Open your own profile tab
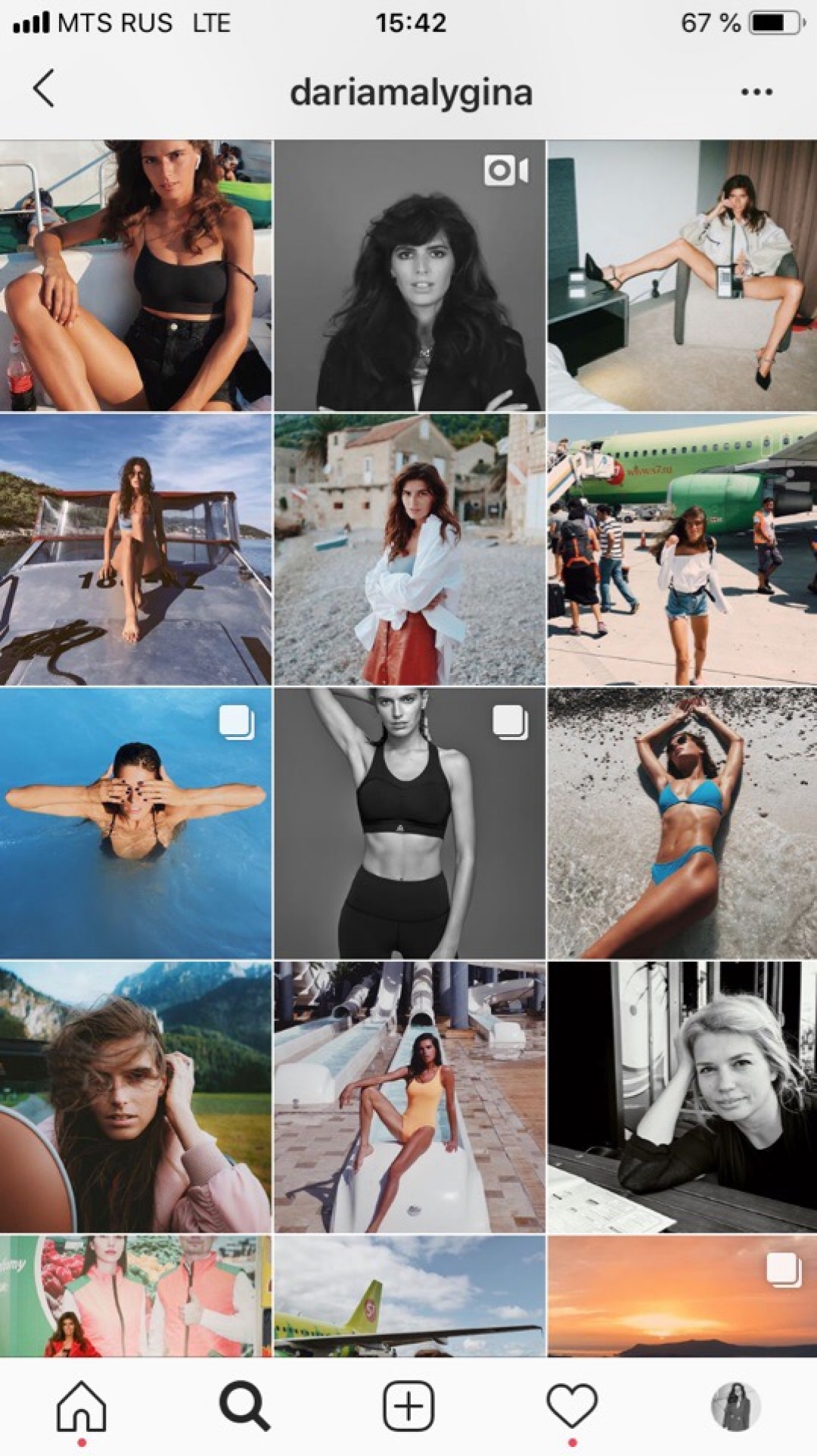The width and height of the screenshot is (817, 1456). (x=735, y=1406)
